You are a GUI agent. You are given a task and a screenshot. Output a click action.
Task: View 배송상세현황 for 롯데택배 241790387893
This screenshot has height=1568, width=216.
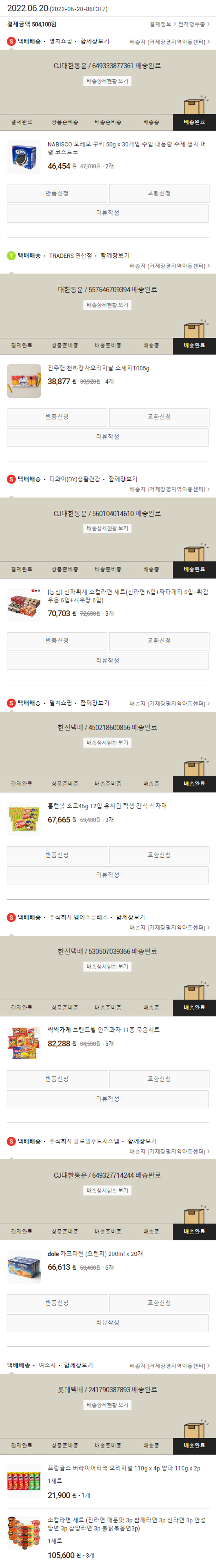tap(108, 1405)
